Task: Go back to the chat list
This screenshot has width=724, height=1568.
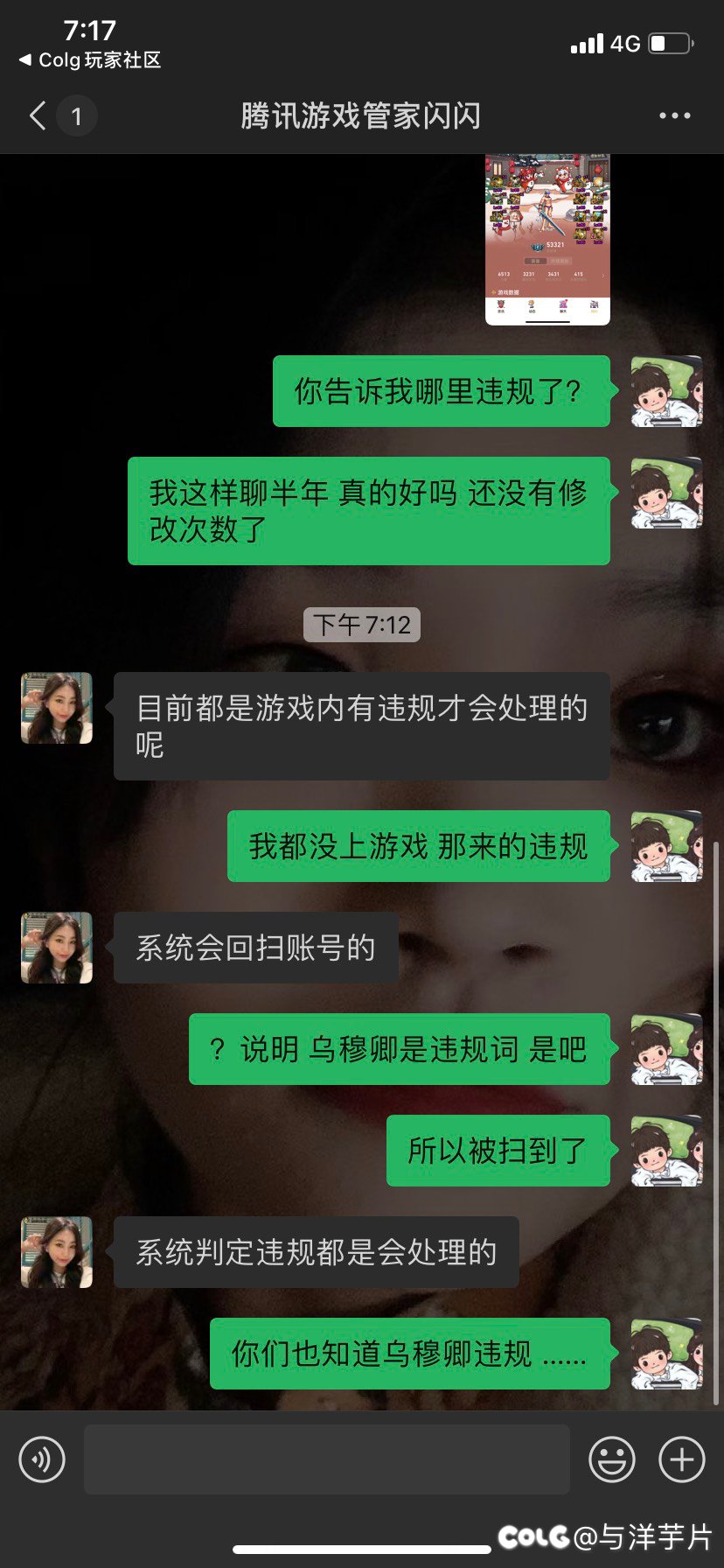Action: pos(38,115)
